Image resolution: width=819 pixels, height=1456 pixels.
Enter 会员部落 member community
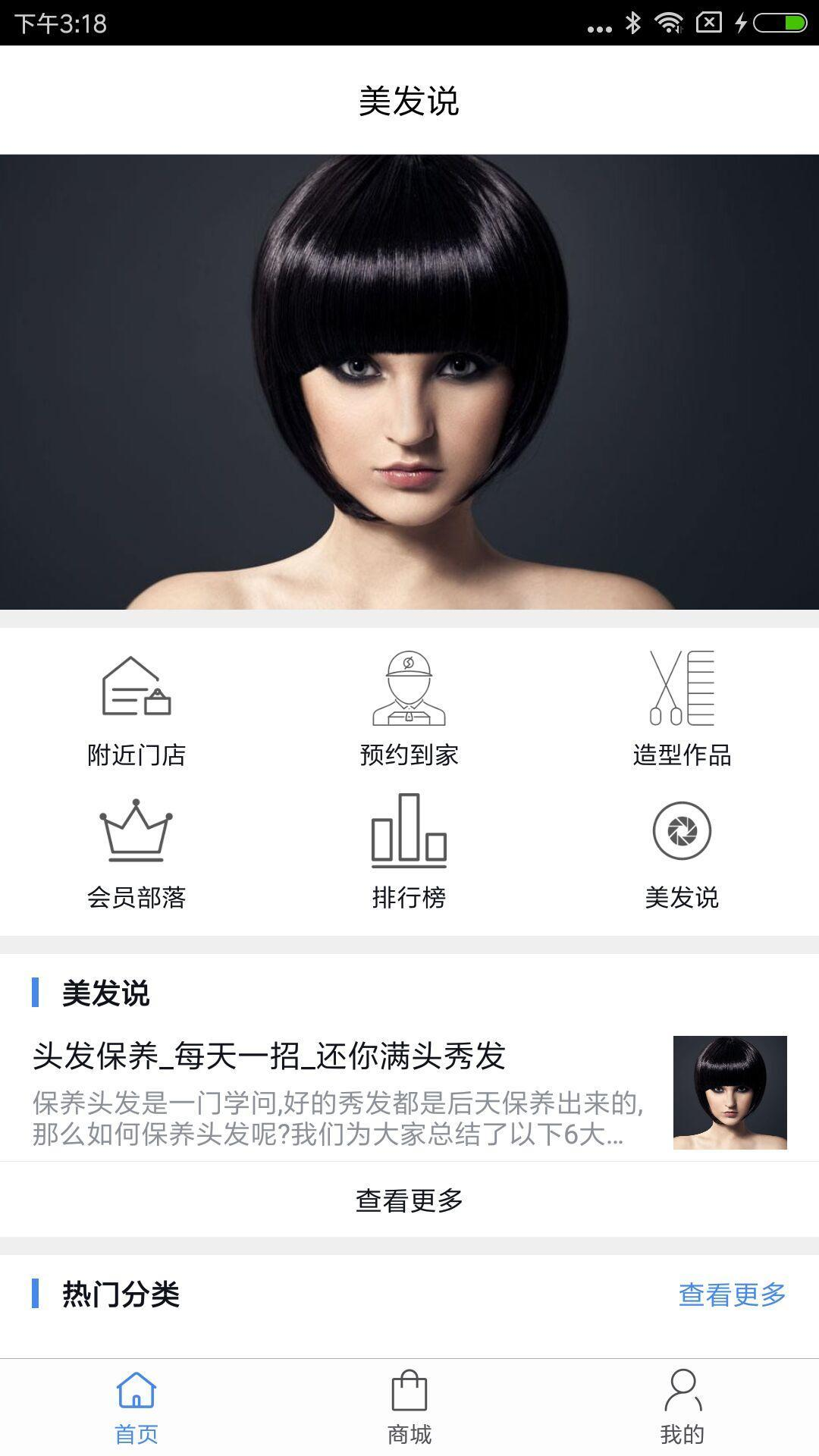(136, 852)
